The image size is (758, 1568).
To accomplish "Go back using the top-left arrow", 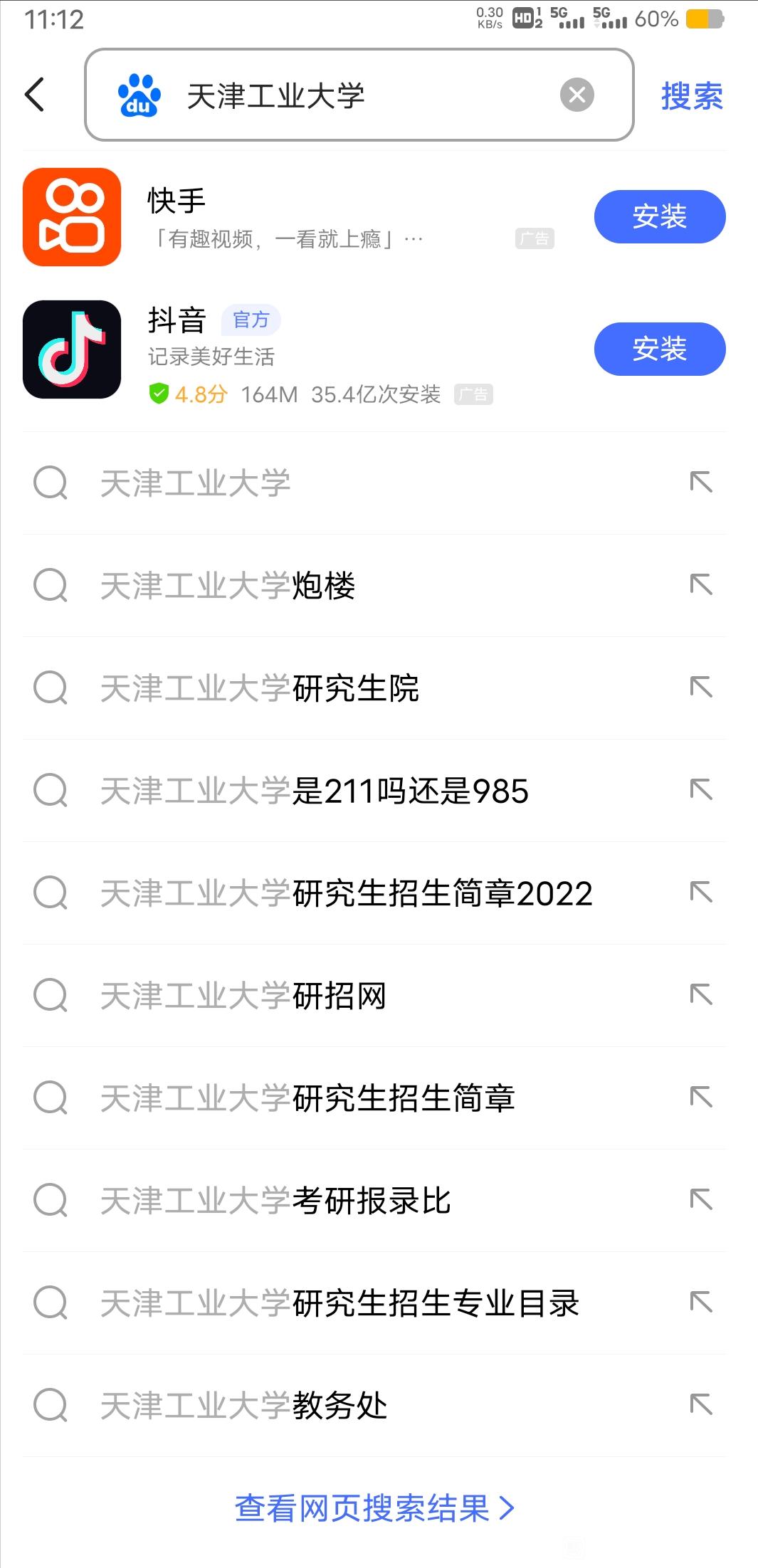I will (x=34, y=95).
